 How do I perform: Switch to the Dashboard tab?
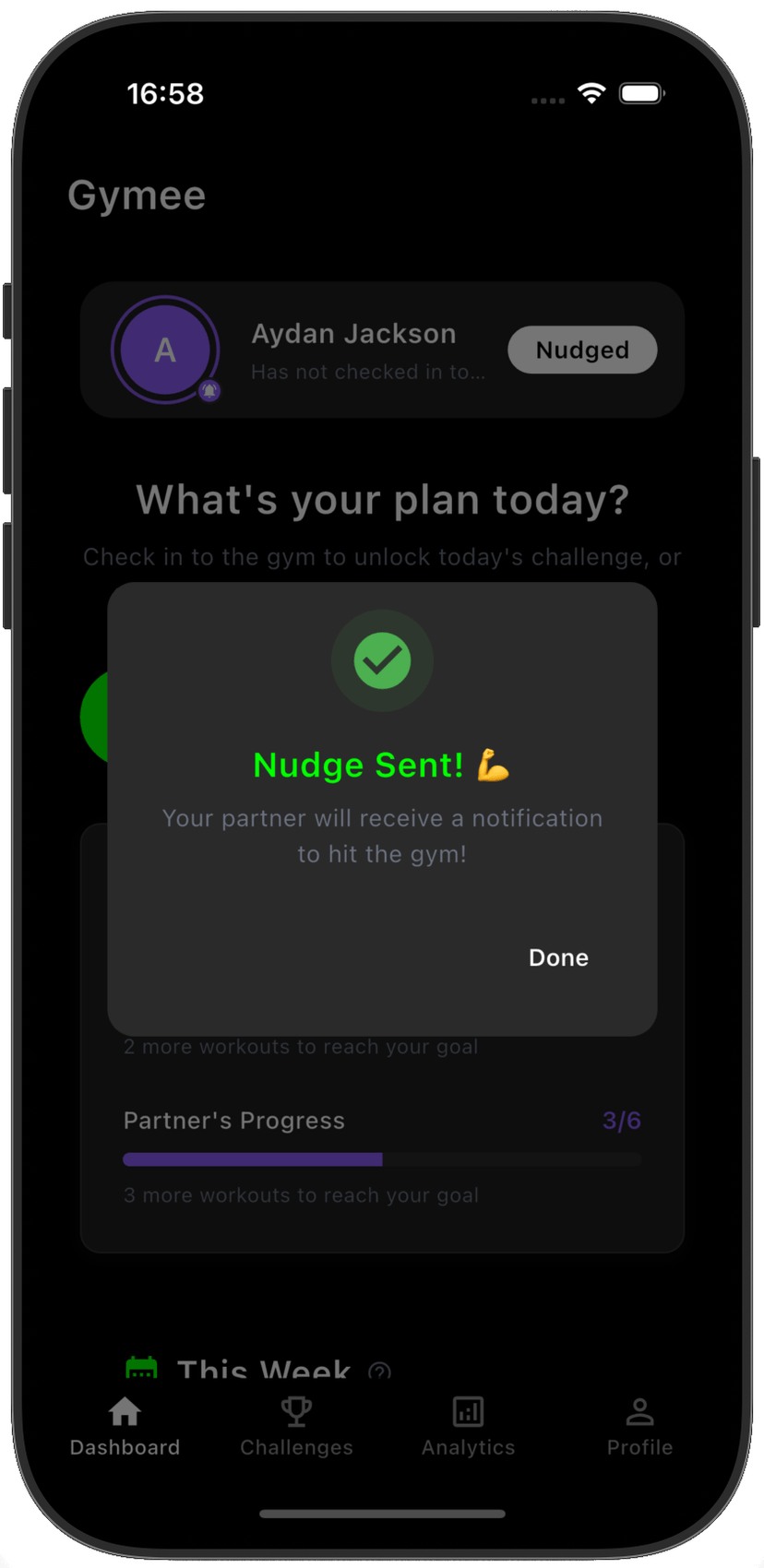(x=125, y=1426)
